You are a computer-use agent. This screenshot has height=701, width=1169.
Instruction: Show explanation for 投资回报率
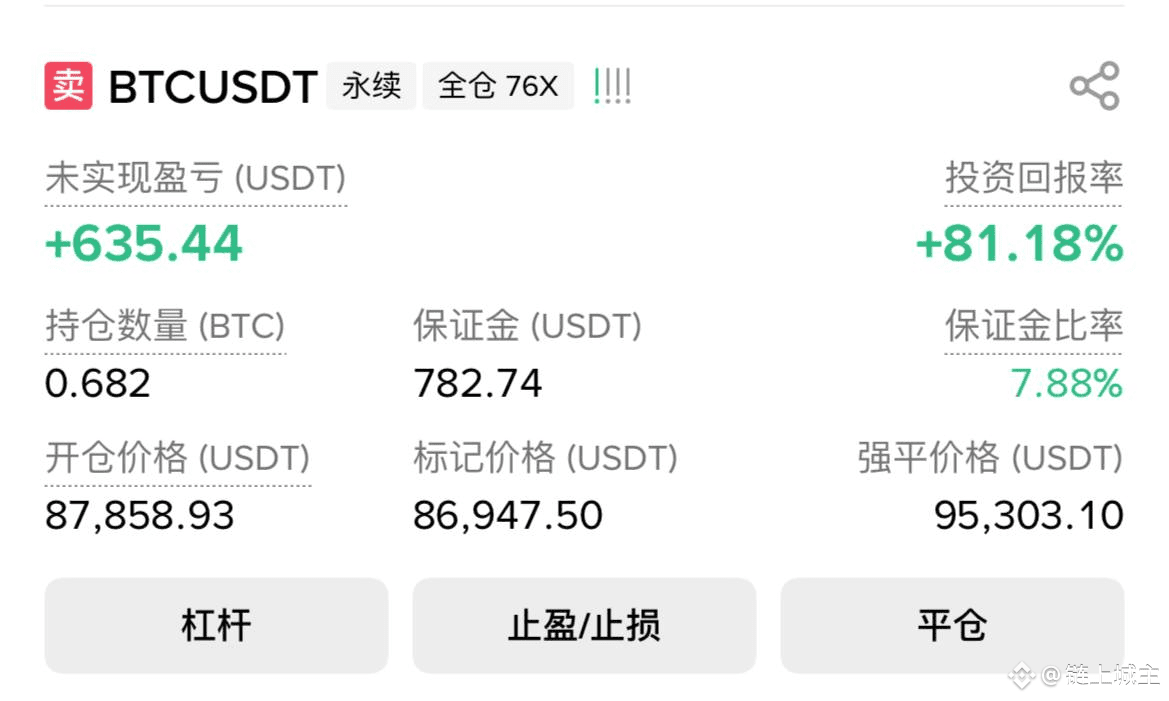[1034, 179]
